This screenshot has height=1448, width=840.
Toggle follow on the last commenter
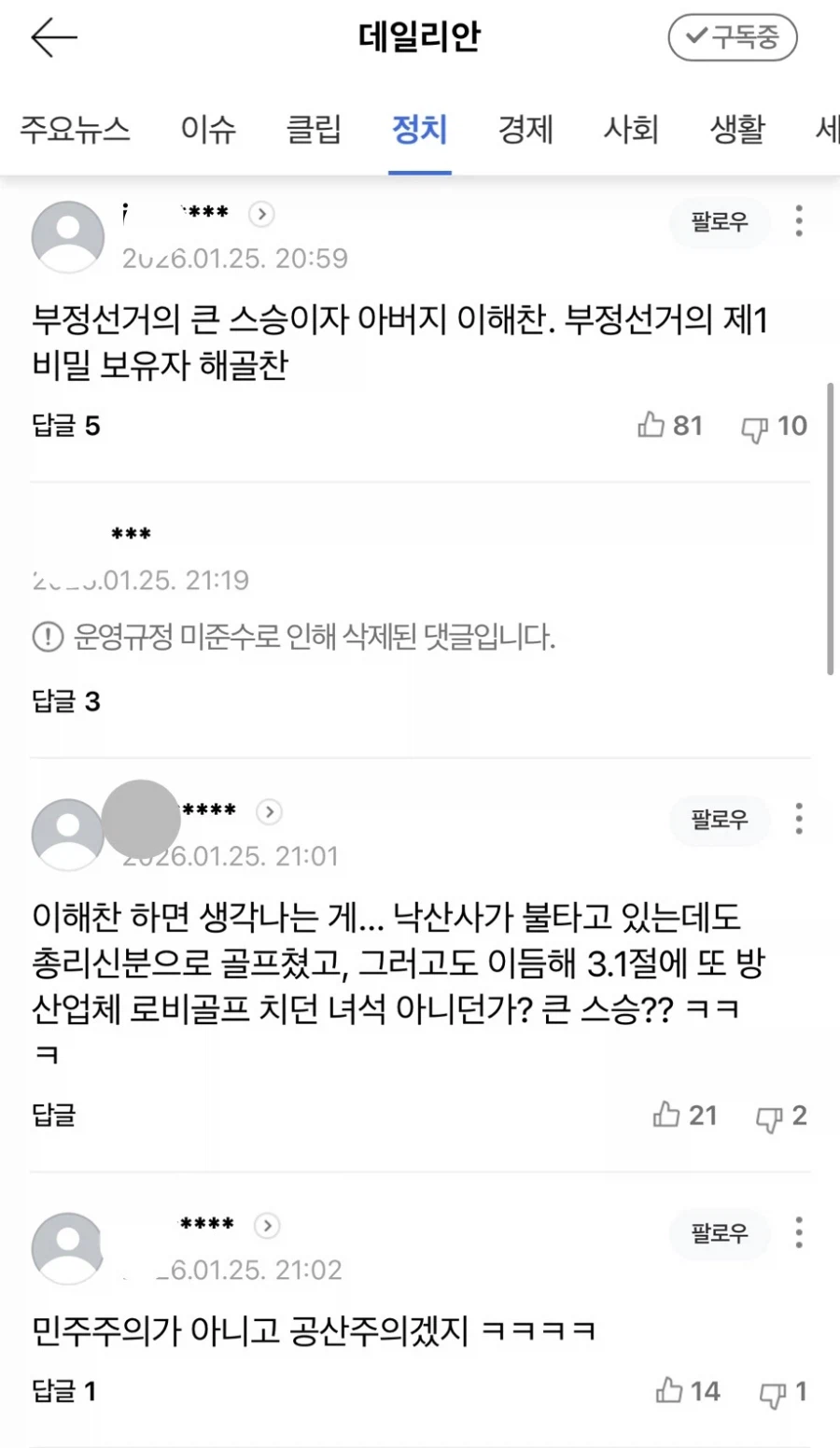720,1234
